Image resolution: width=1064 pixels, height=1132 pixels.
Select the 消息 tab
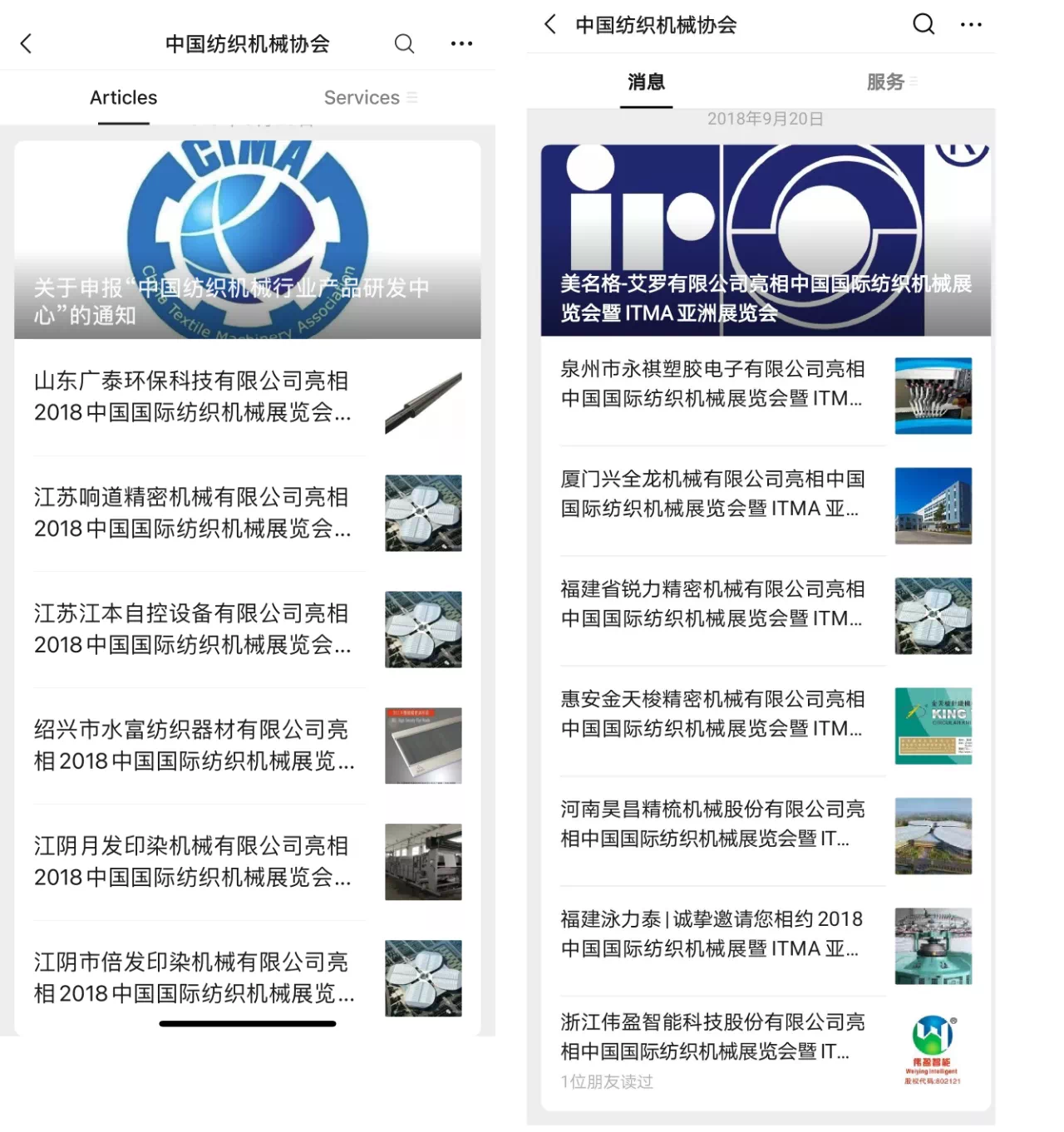[x=646, y=82]
